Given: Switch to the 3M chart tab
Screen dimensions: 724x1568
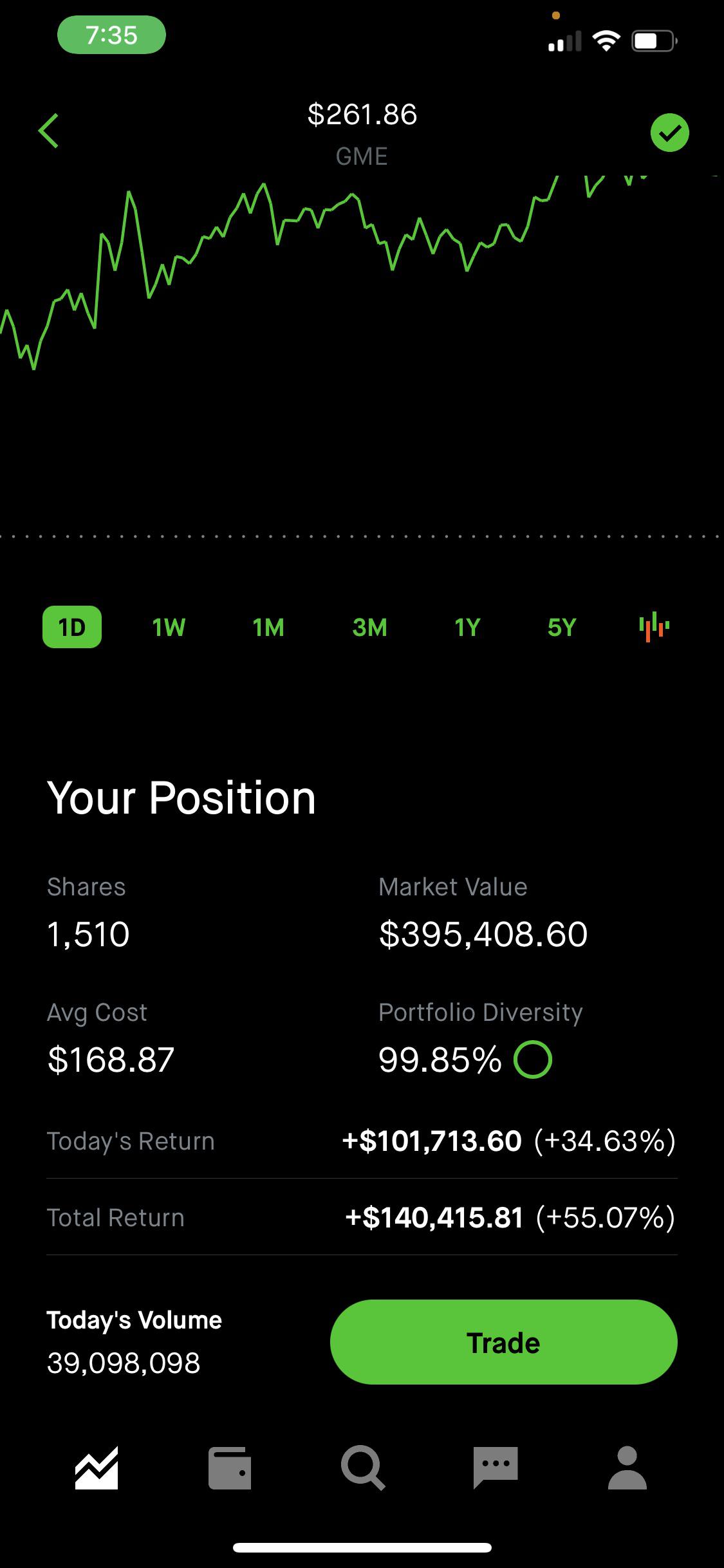Looking at the screenshot, I should [x=368, y=626].
